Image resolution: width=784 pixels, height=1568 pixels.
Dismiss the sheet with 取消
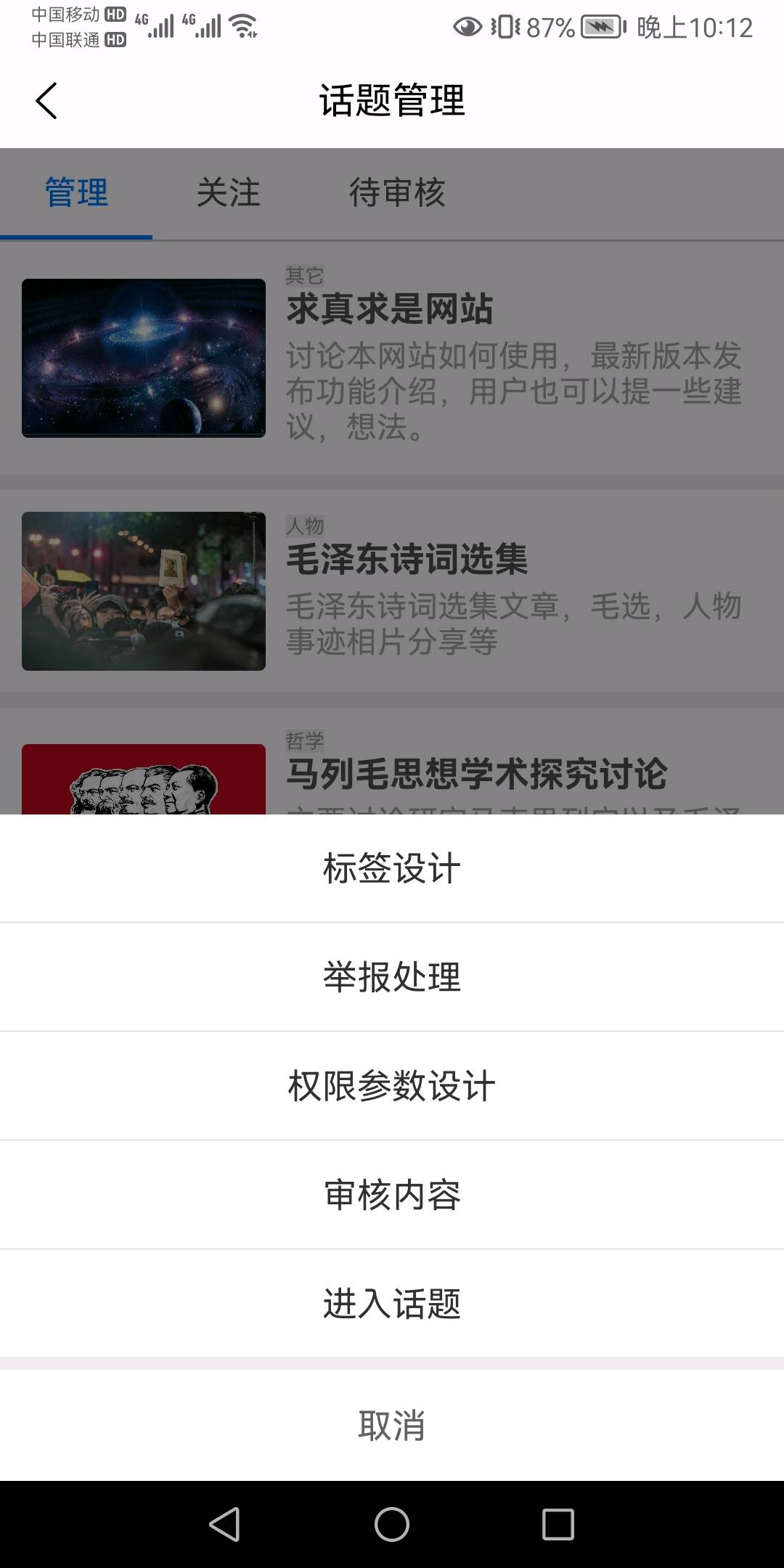pyautogui.click(x=392, y=1426)
